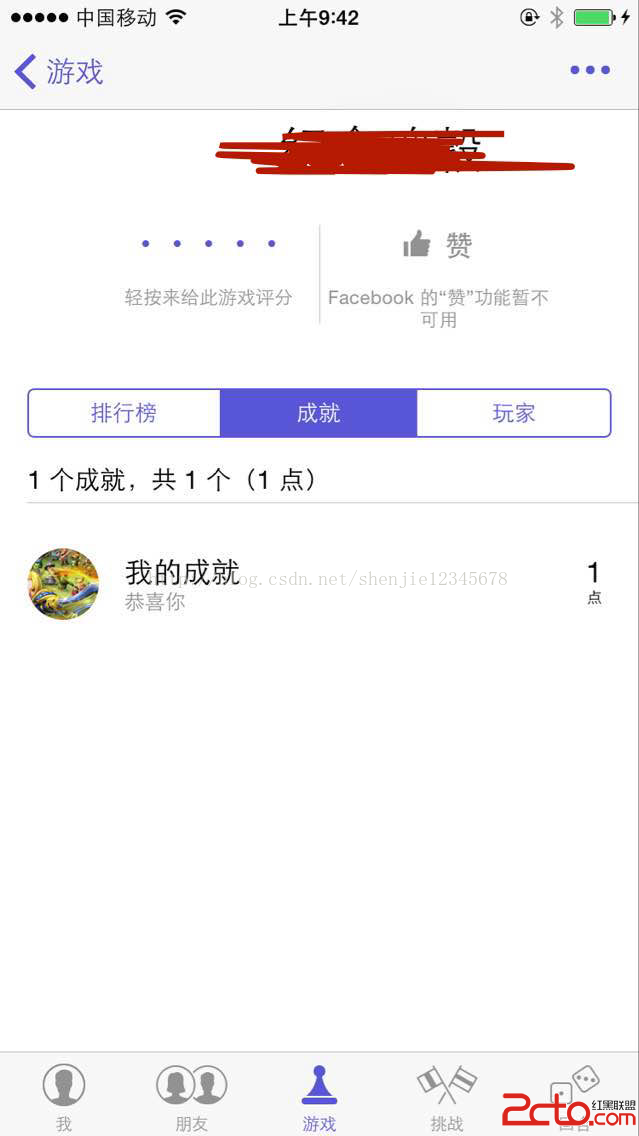Go to the 我 tab

[x=64, y=1095]
